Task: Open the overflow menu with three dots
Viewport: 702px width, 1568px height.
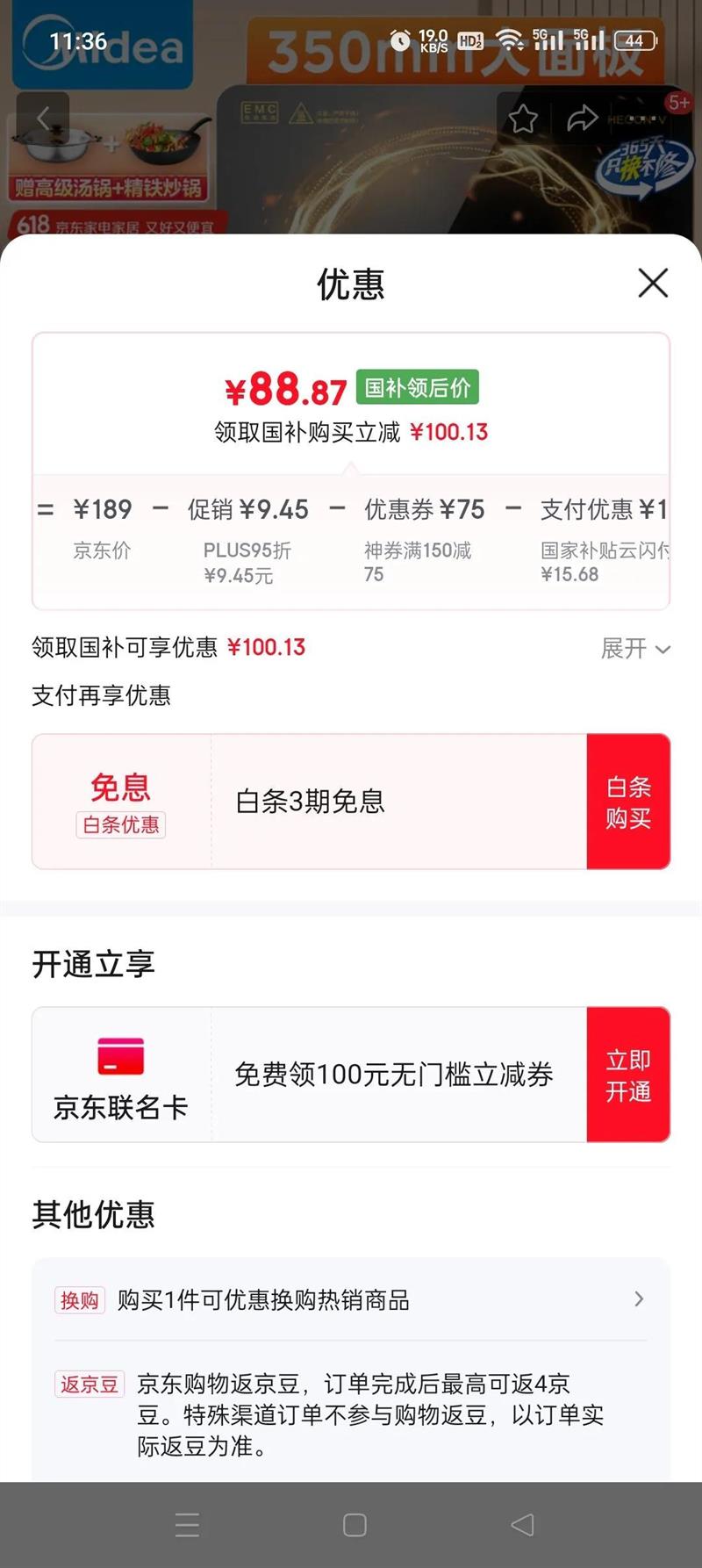Action: point(641,118)
